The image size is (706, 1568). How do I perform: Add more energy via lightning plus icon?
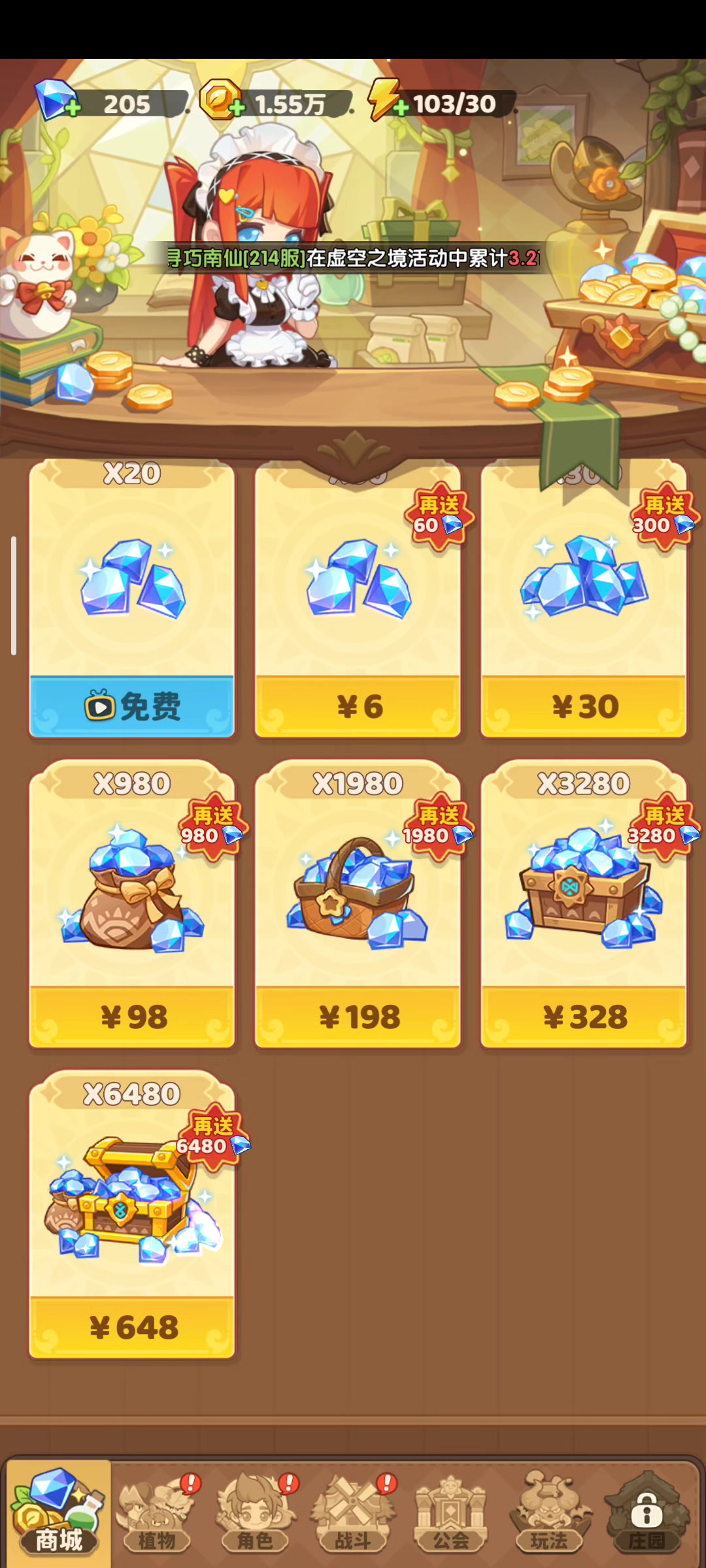click(401, 108)
